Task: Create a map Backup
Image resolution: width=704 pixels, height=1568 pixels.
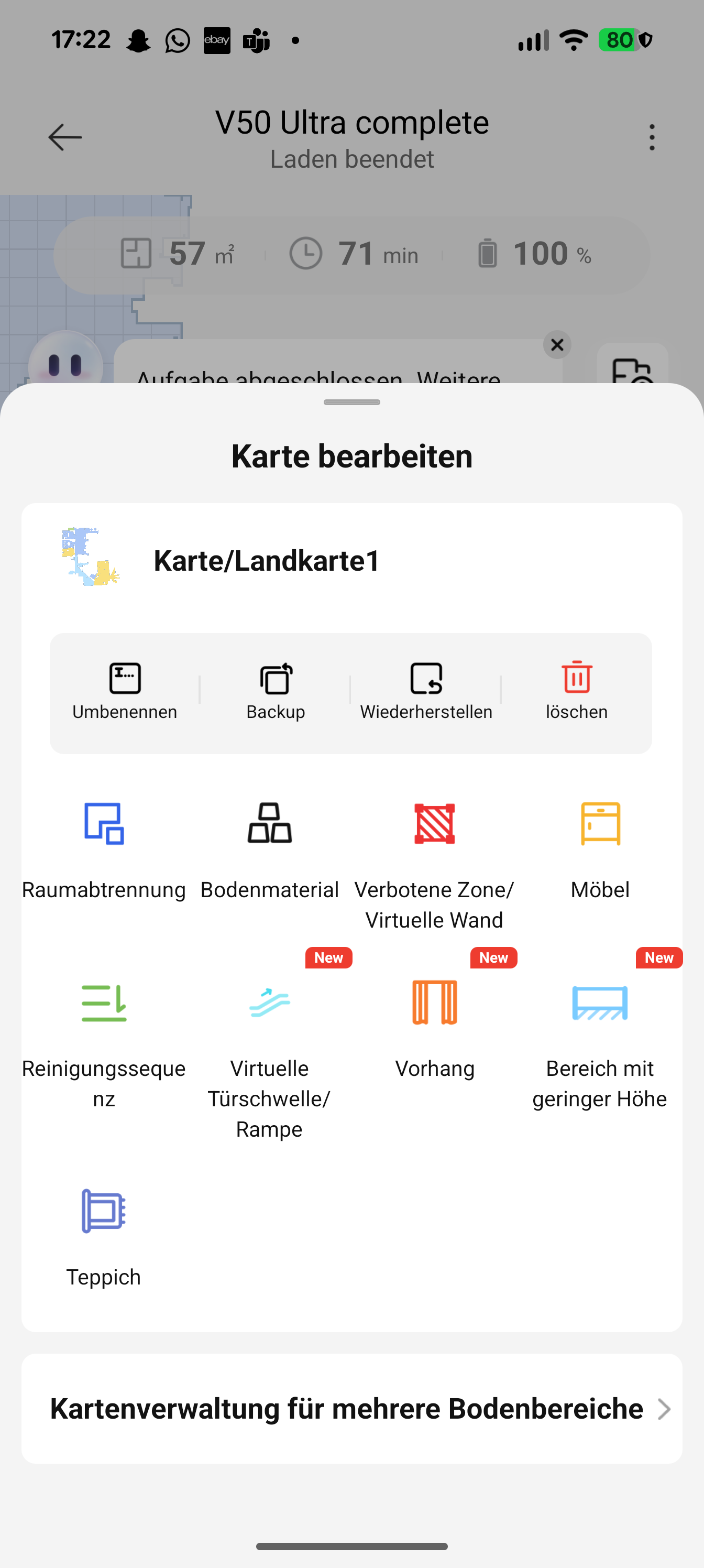Action: point(276,692)
